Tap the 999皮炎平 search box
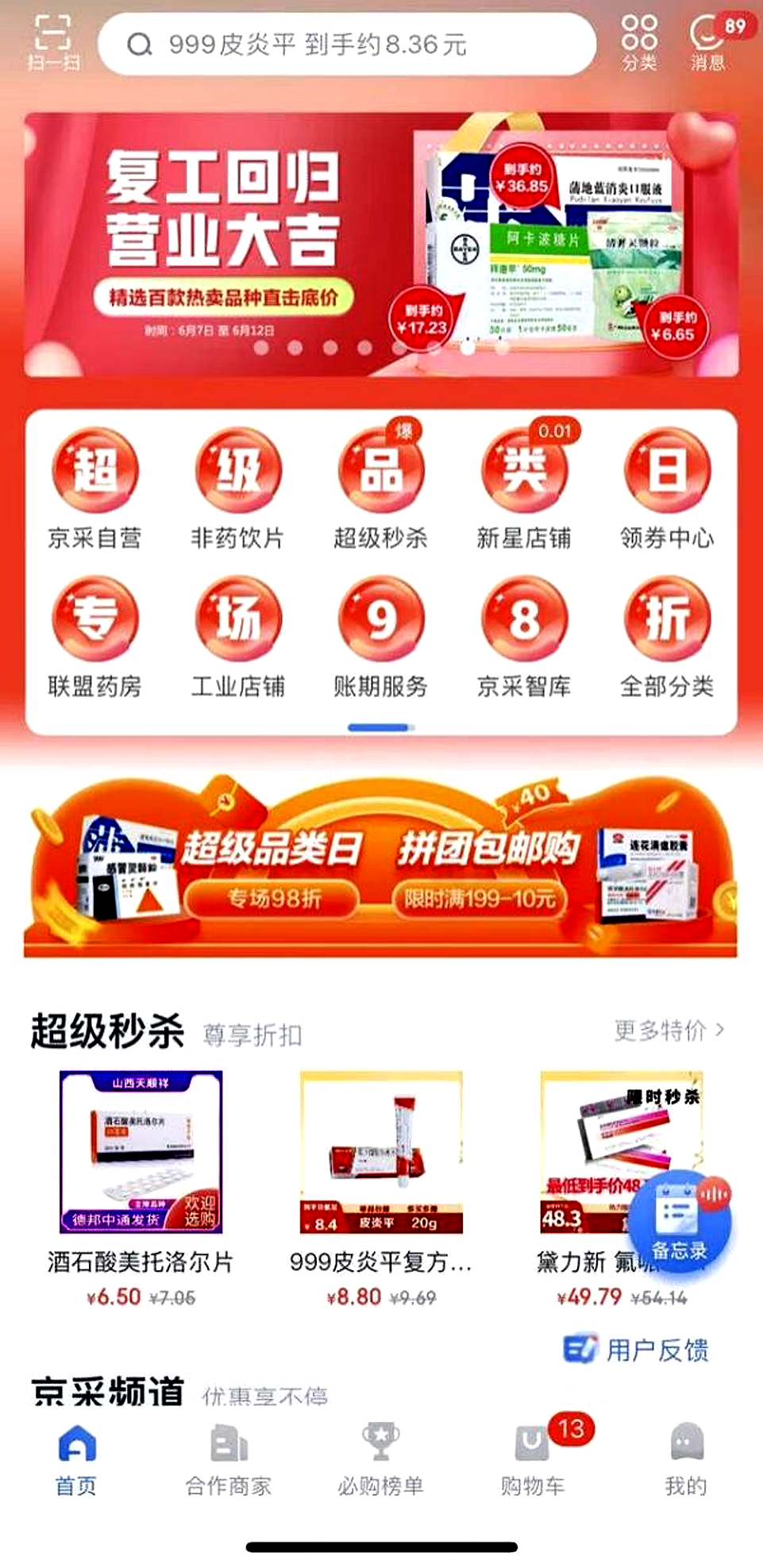The height and width of the screenshot is (1568, 763). 347,44
